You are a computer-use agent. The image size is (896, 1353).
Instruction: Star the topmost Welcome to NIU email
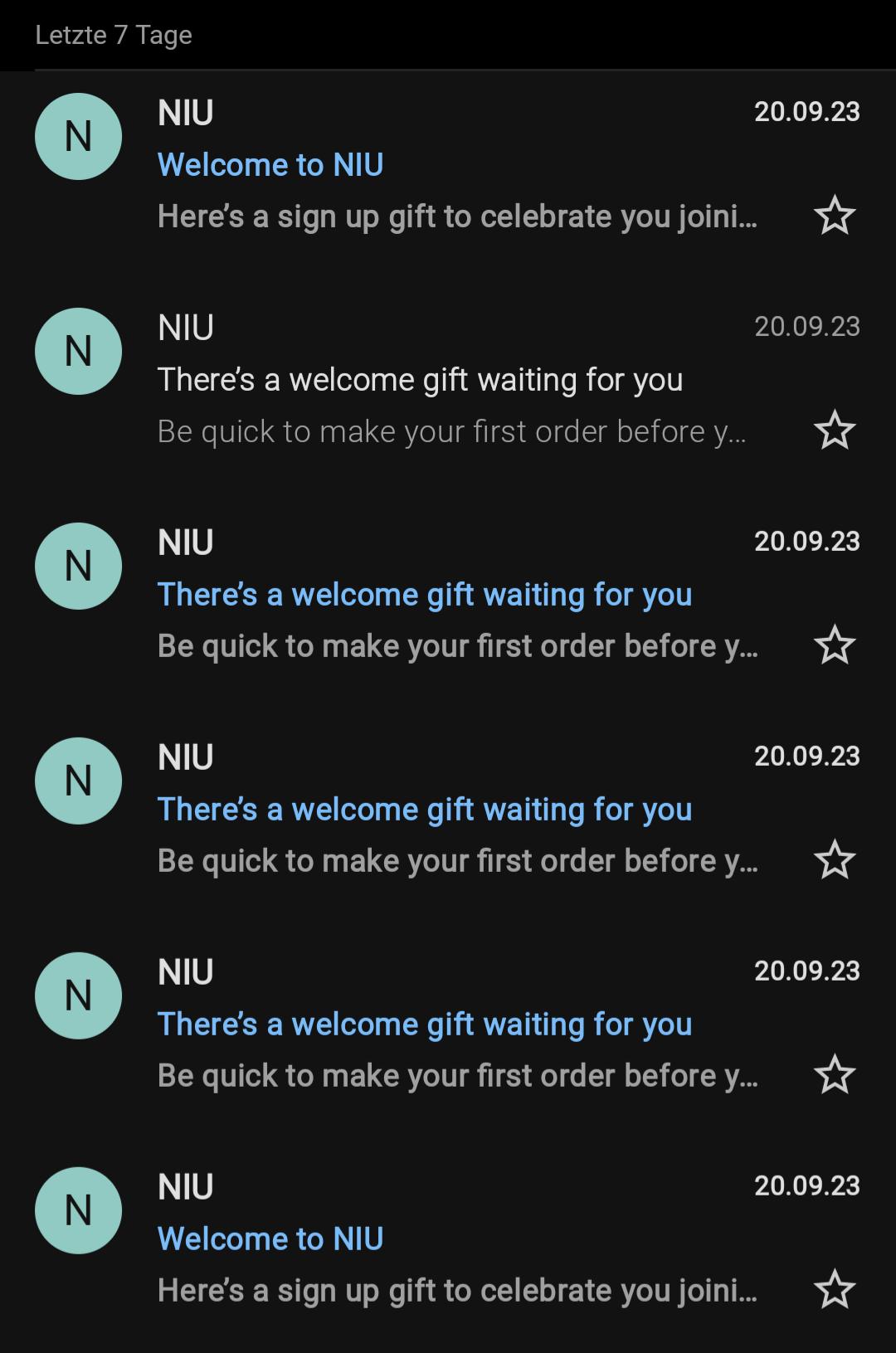(834, 216)
